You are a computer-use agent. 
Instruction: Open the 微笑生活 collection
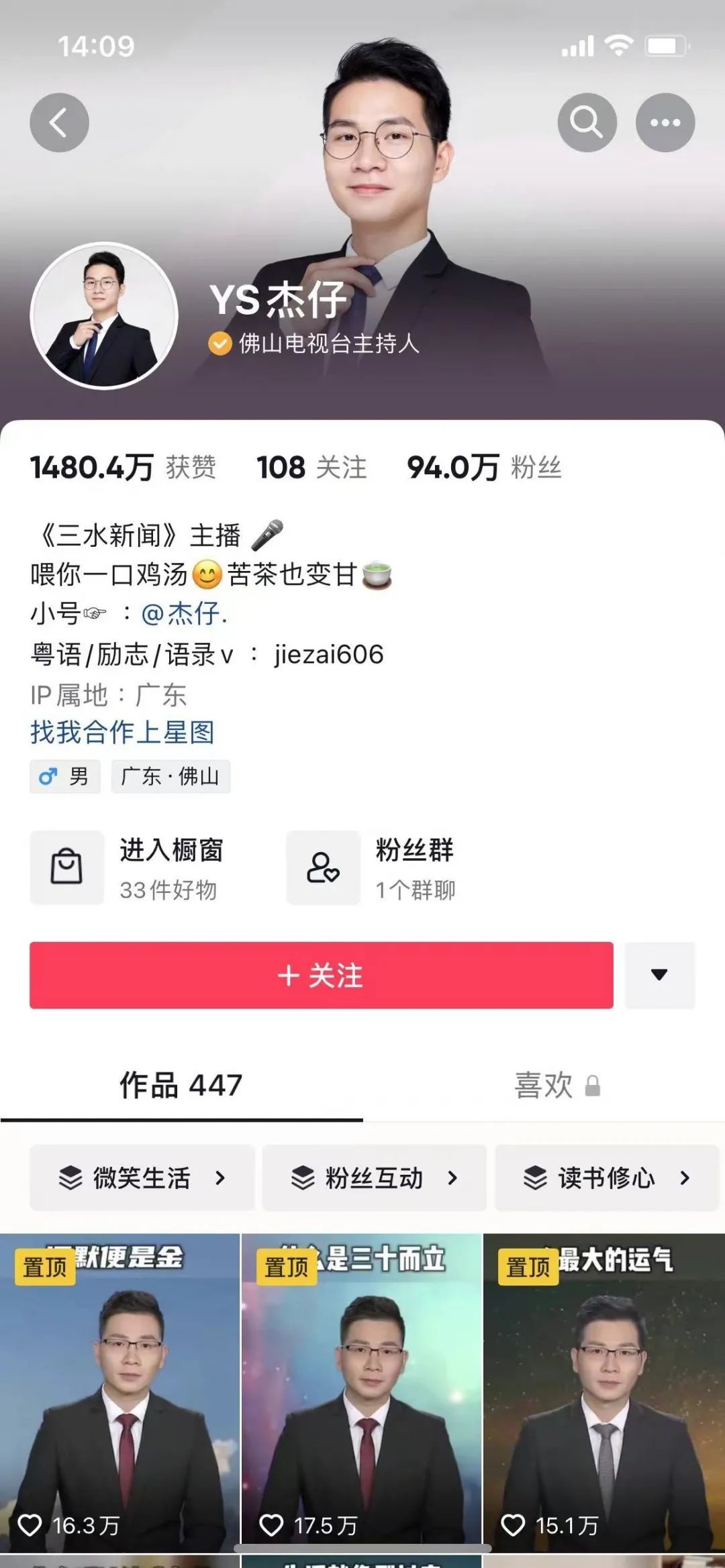142,1178
